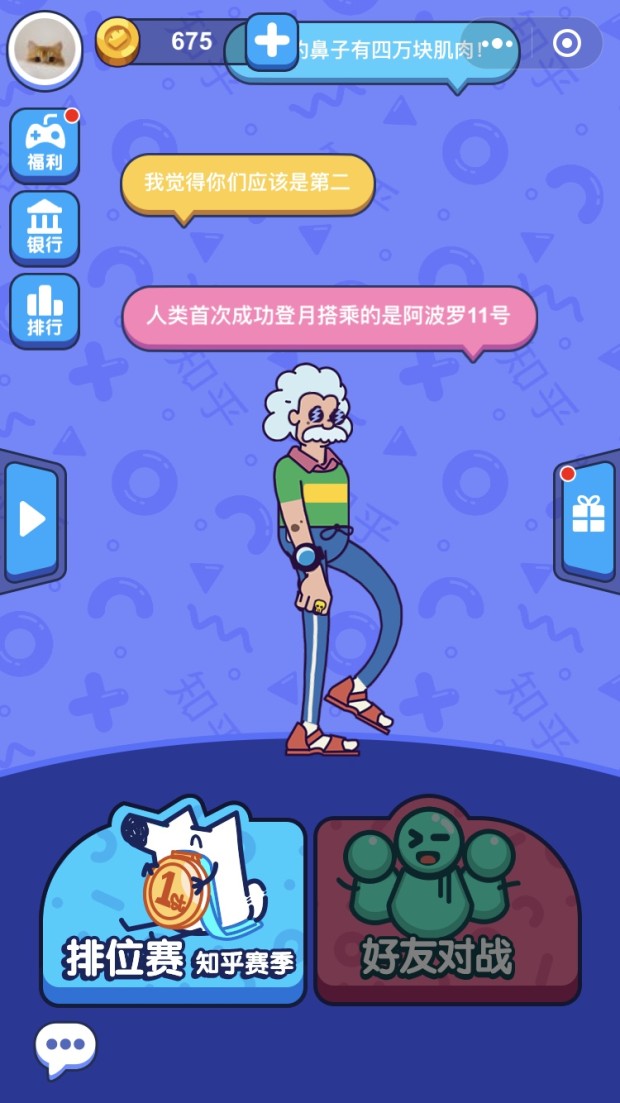The height and width of the screenshot is (1103, 620).
Task: Add more coins with the plus button
Action: (271, 42)
